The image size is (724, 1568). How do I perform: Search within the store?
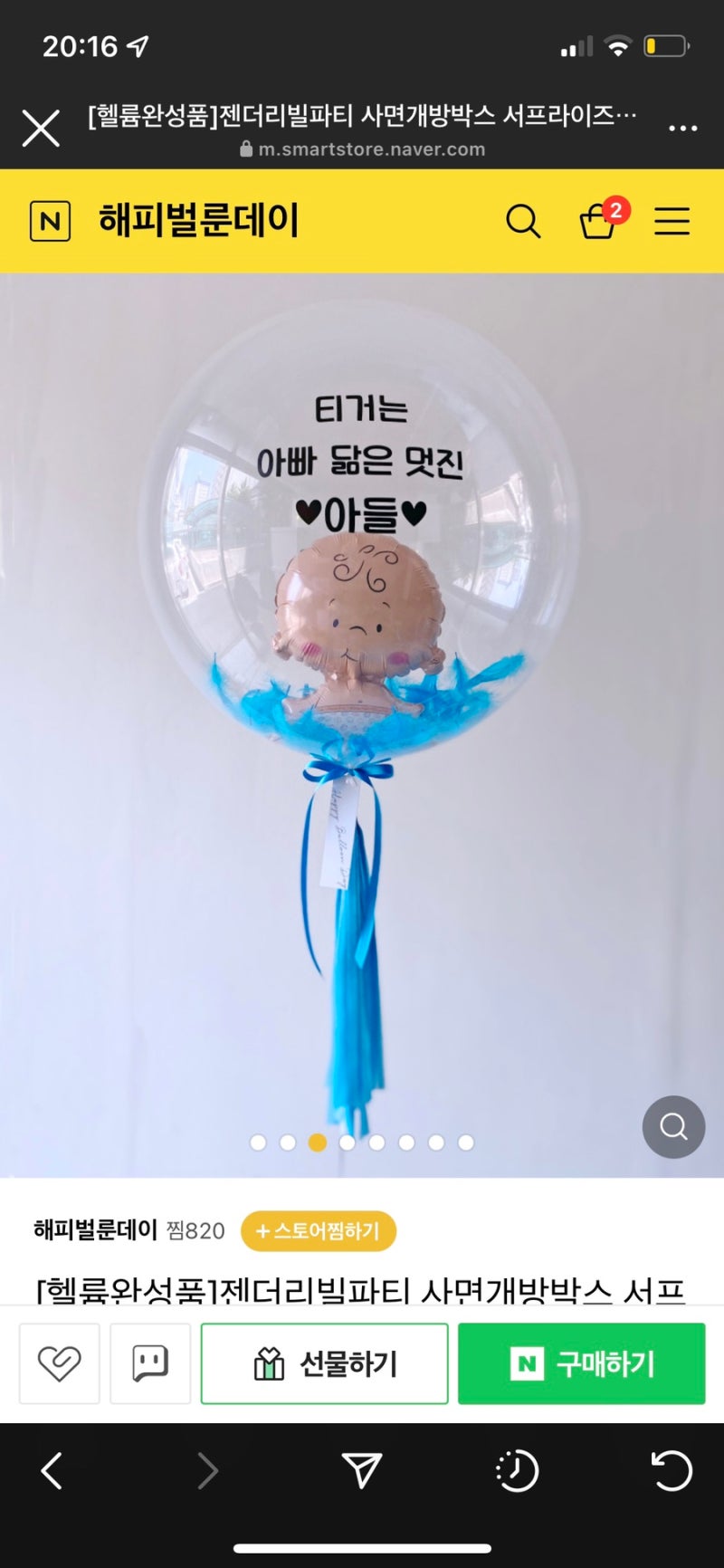click(x=522, y=221)
